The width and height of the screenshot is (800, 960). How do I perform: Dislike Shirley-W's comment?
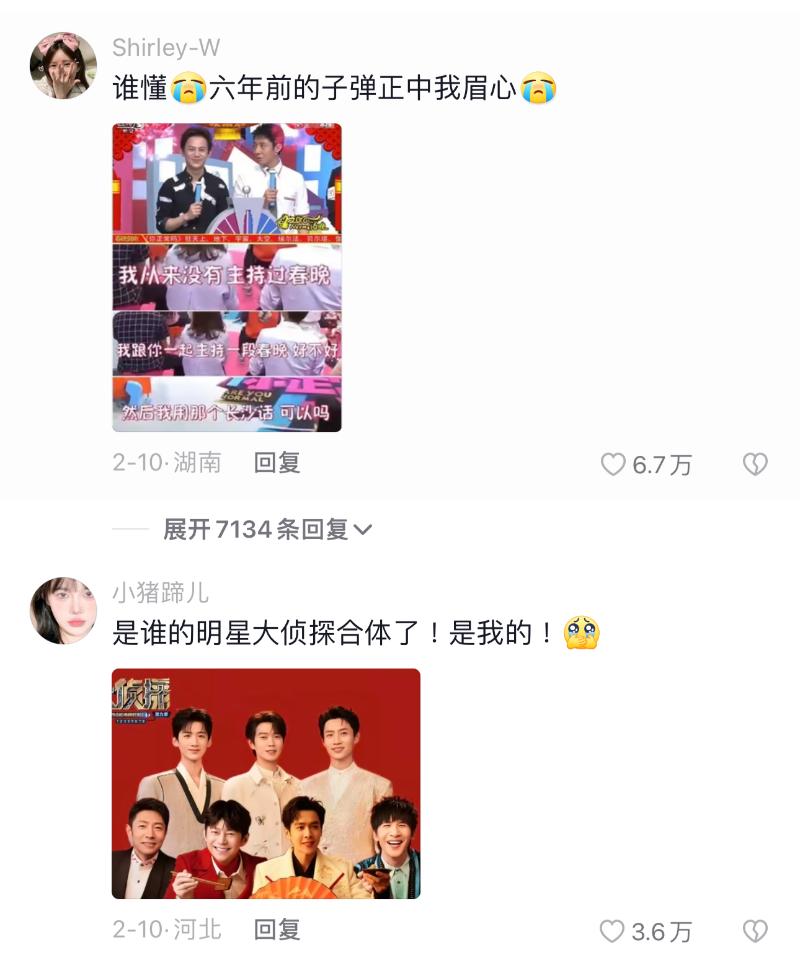755,464
